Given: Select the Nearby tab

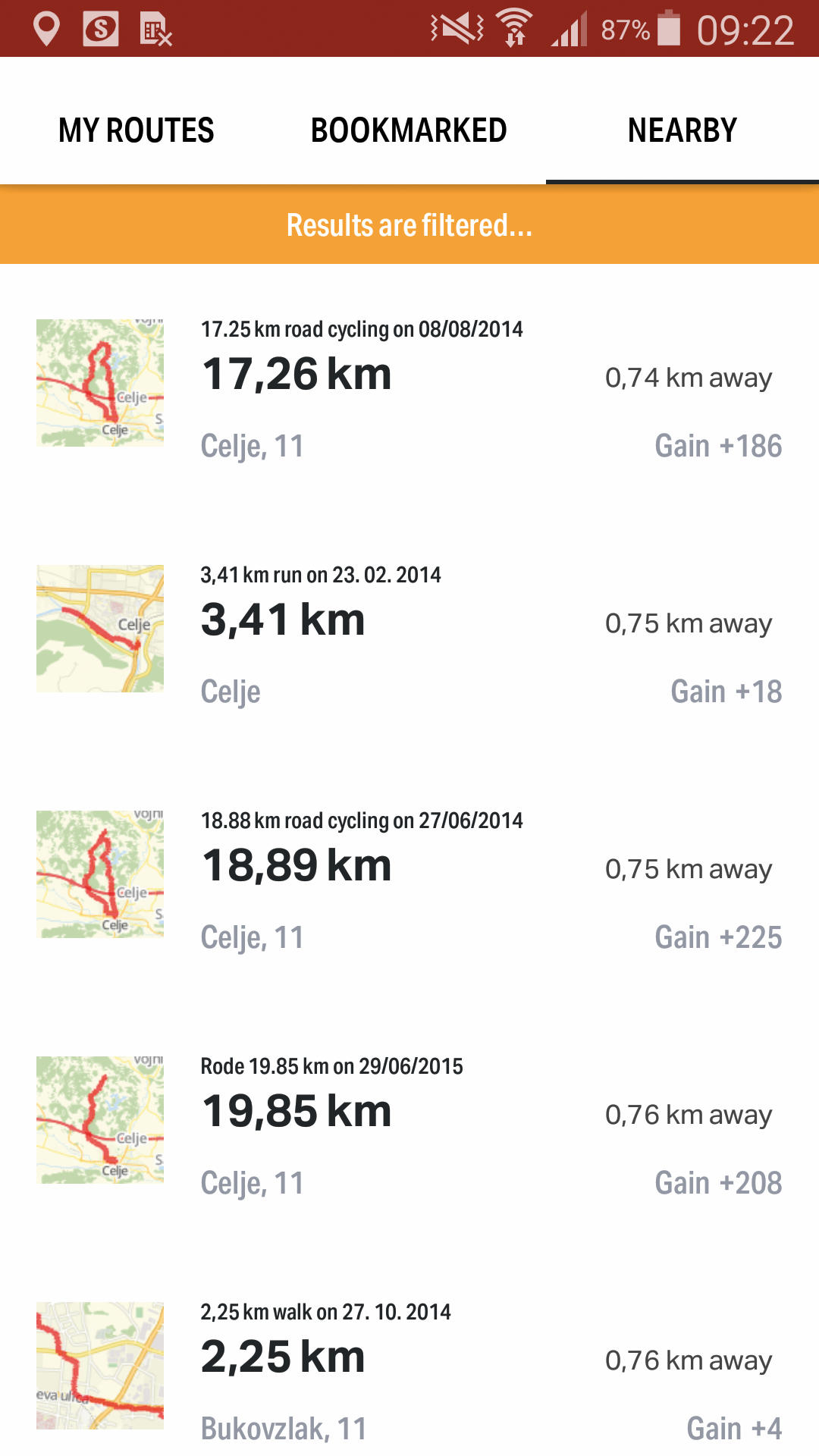Looking at the screenshot, I should tap(682, 130).
